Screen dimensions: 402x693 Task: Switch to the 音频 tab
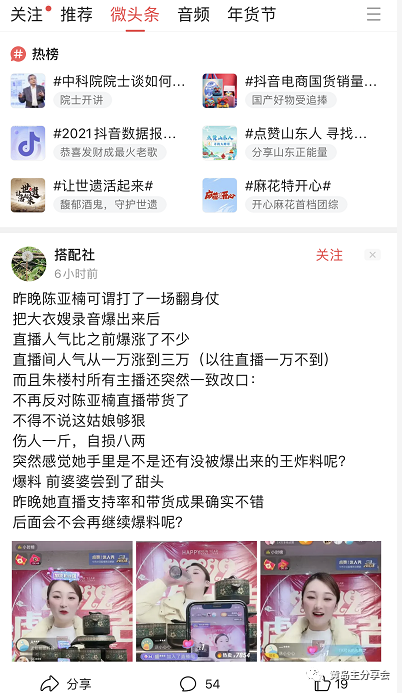193,15
